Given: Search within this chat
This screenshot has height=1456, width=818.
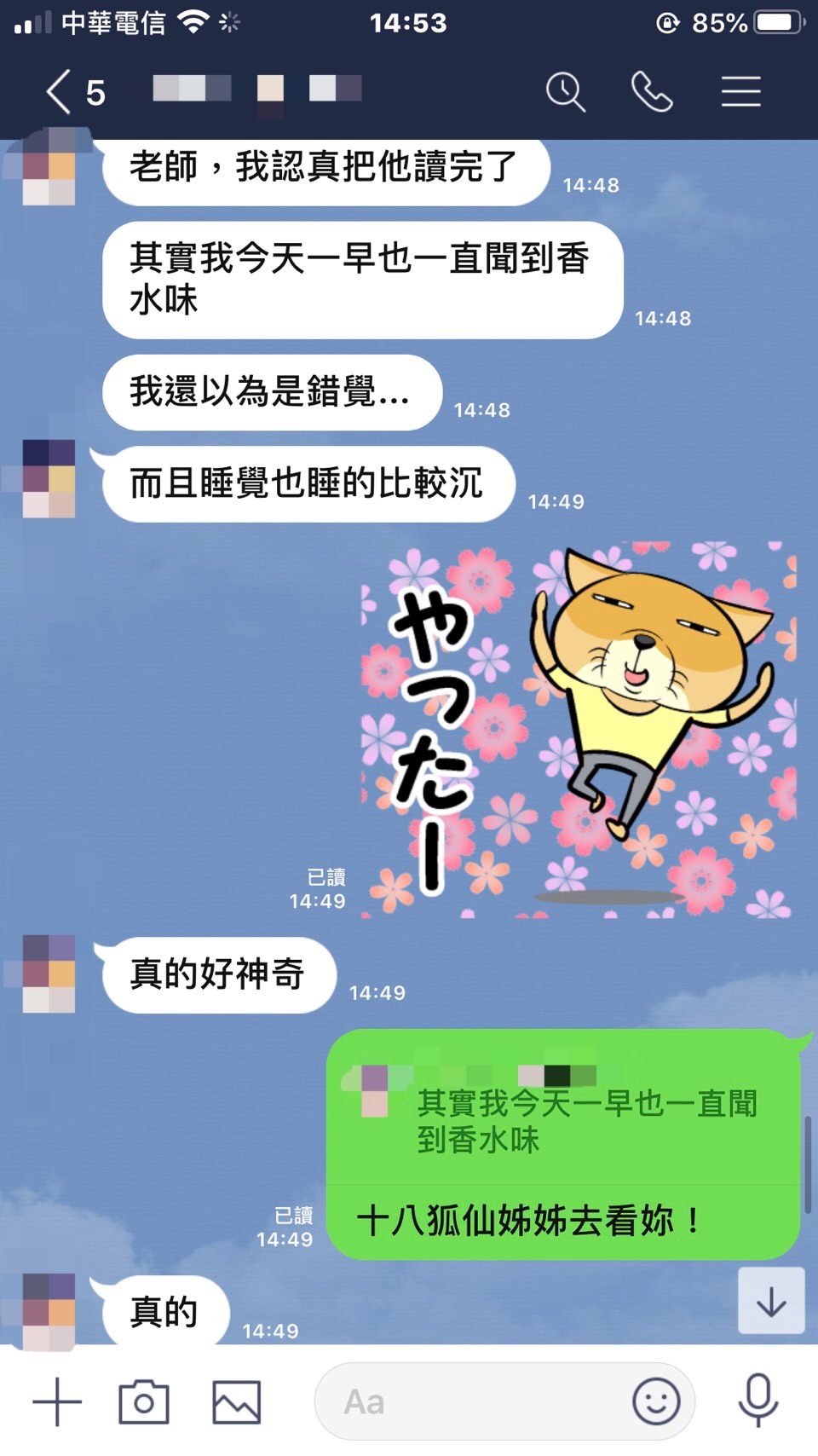Looking at the screenshot, I should [x=565, y=92].
